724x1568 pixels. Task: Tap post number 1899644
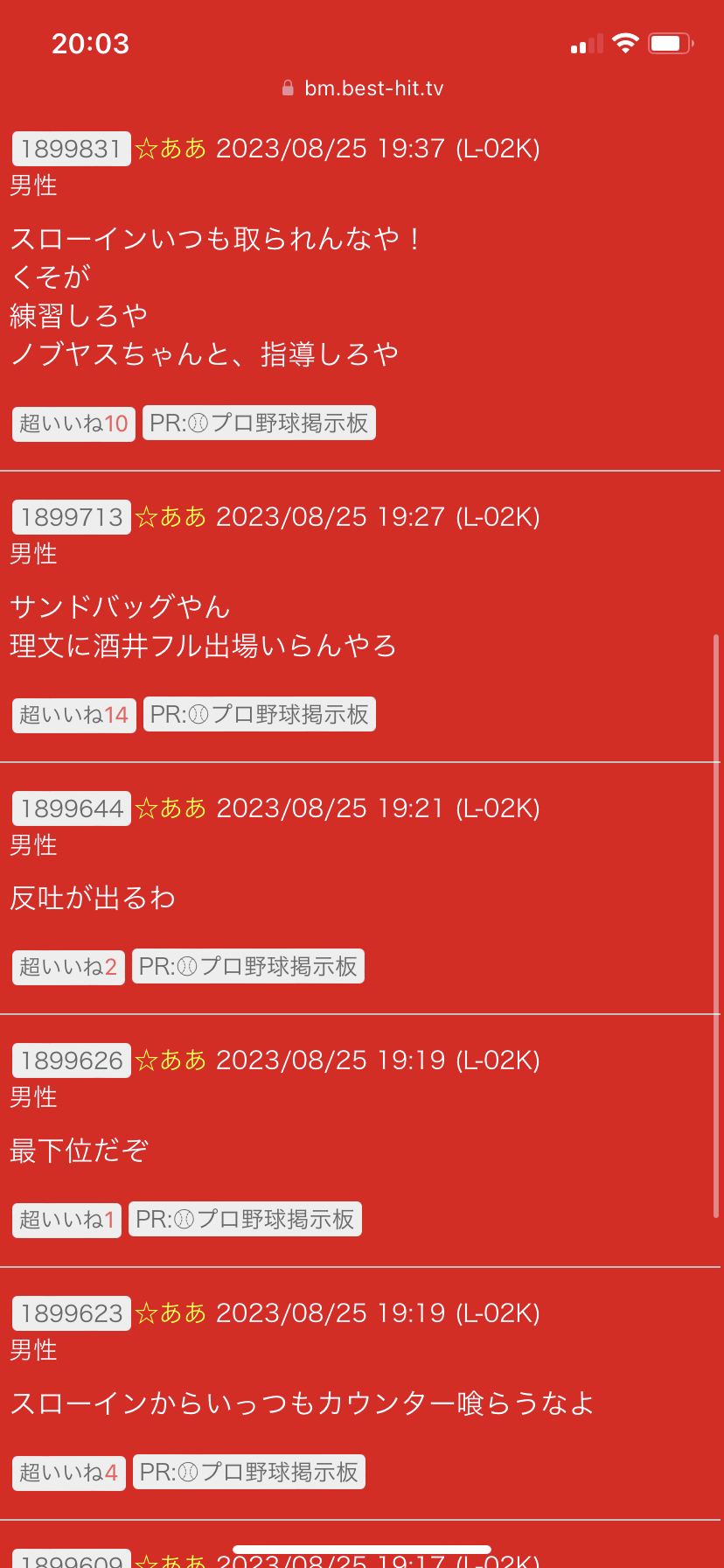click(71, 808)
